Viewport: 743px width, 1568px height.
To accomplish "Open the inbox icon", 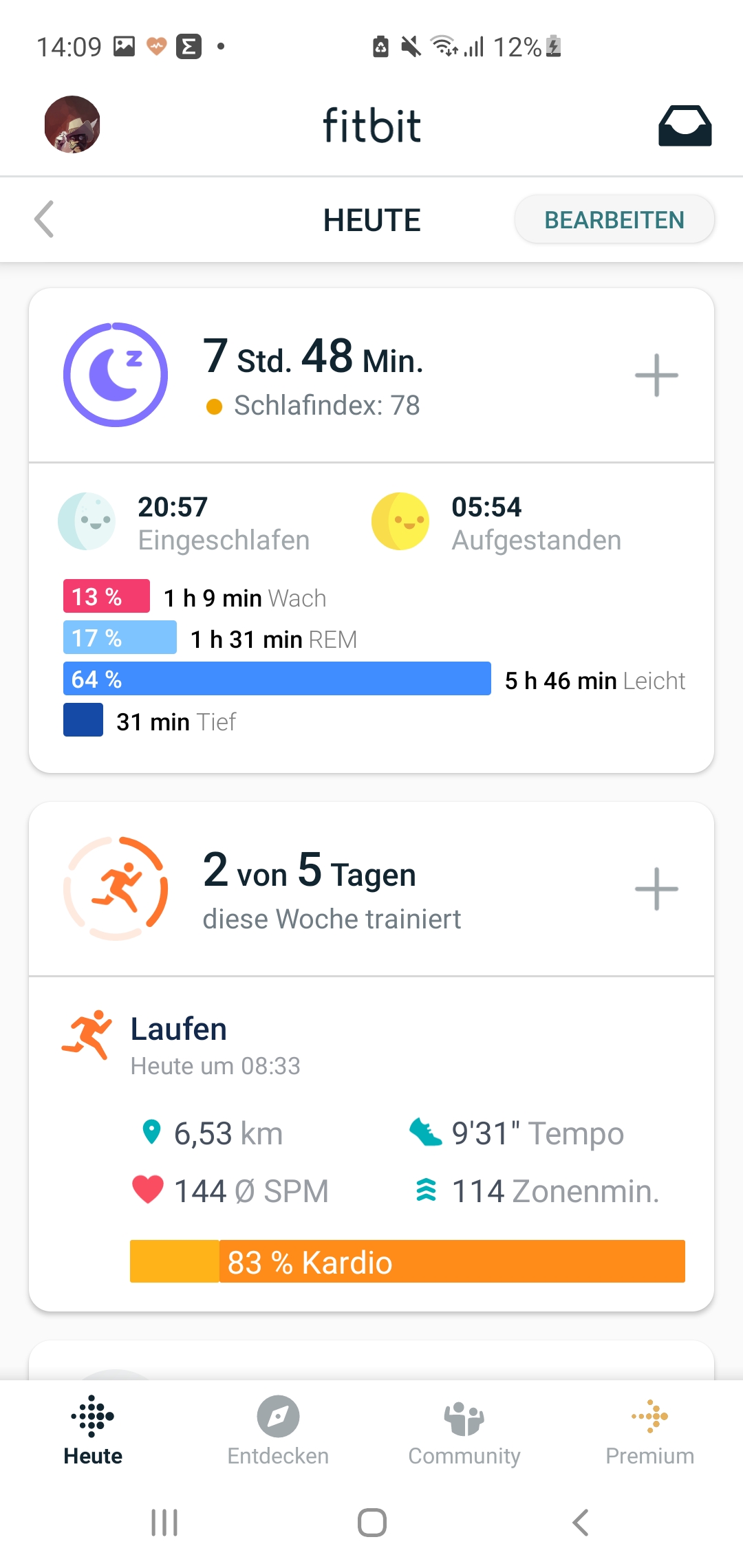I will coord(685,126).
